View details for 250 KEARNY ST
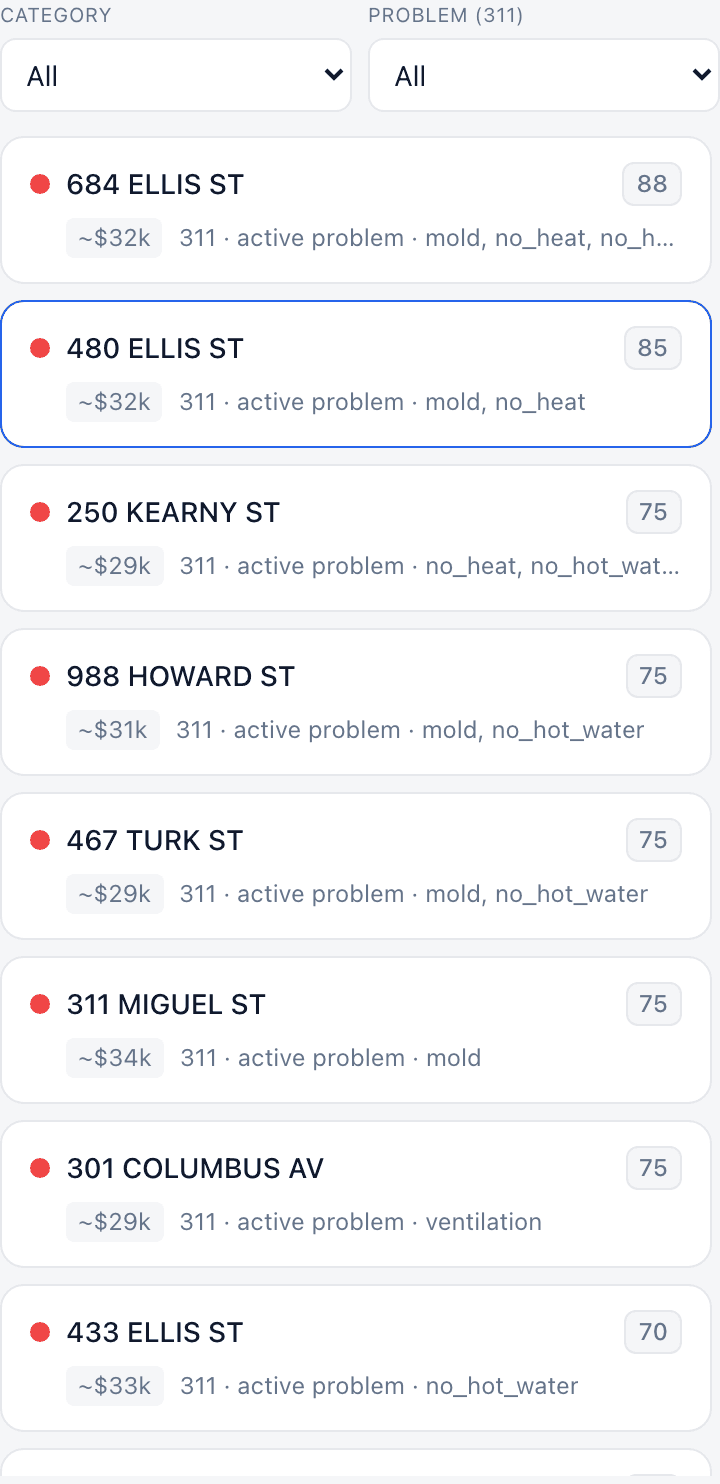The height and width of the screenshot is (1484, 720). point(356,538)
